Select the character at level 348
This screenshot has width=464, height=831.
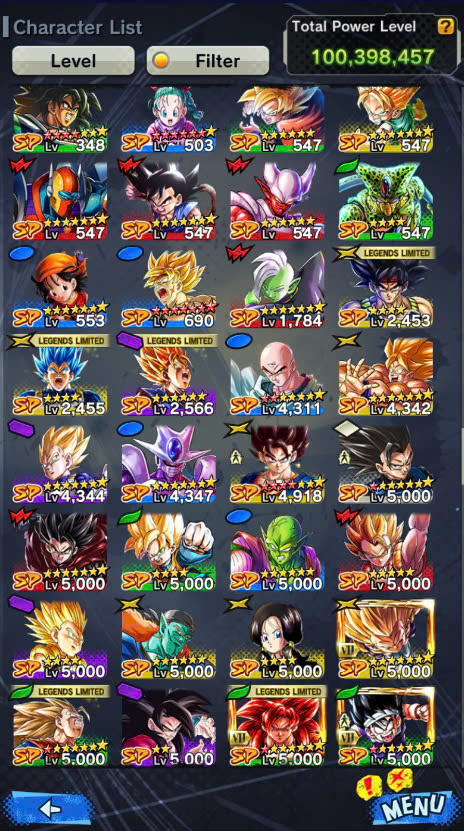point(60,120)
